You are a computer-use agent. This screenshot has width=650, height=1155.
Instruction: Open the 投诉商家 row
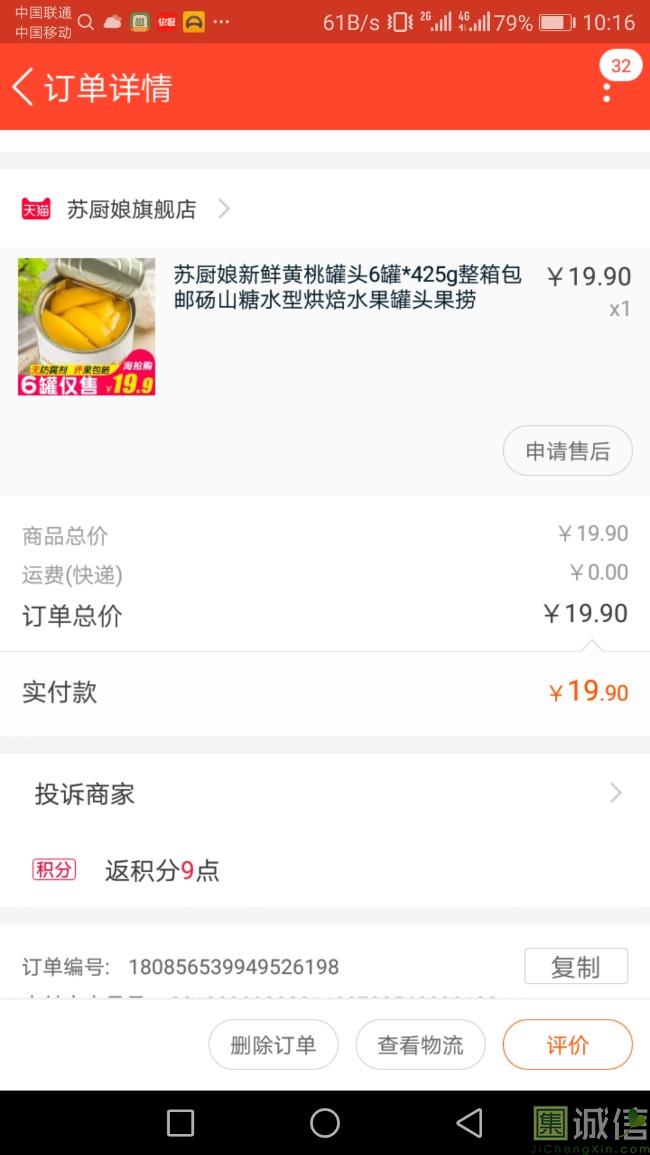[325, 793]
